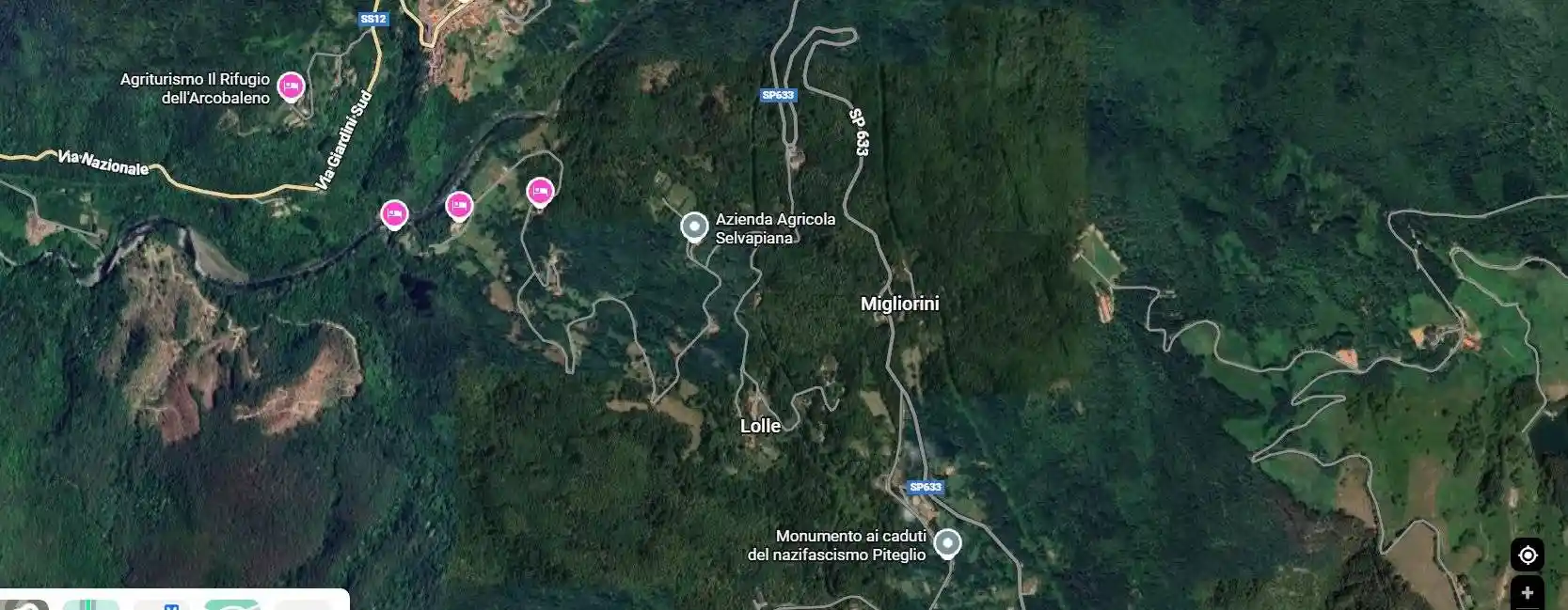Zoom in with the plus button
Viewport: 1568px width, 610px height.
point(1527,593)
